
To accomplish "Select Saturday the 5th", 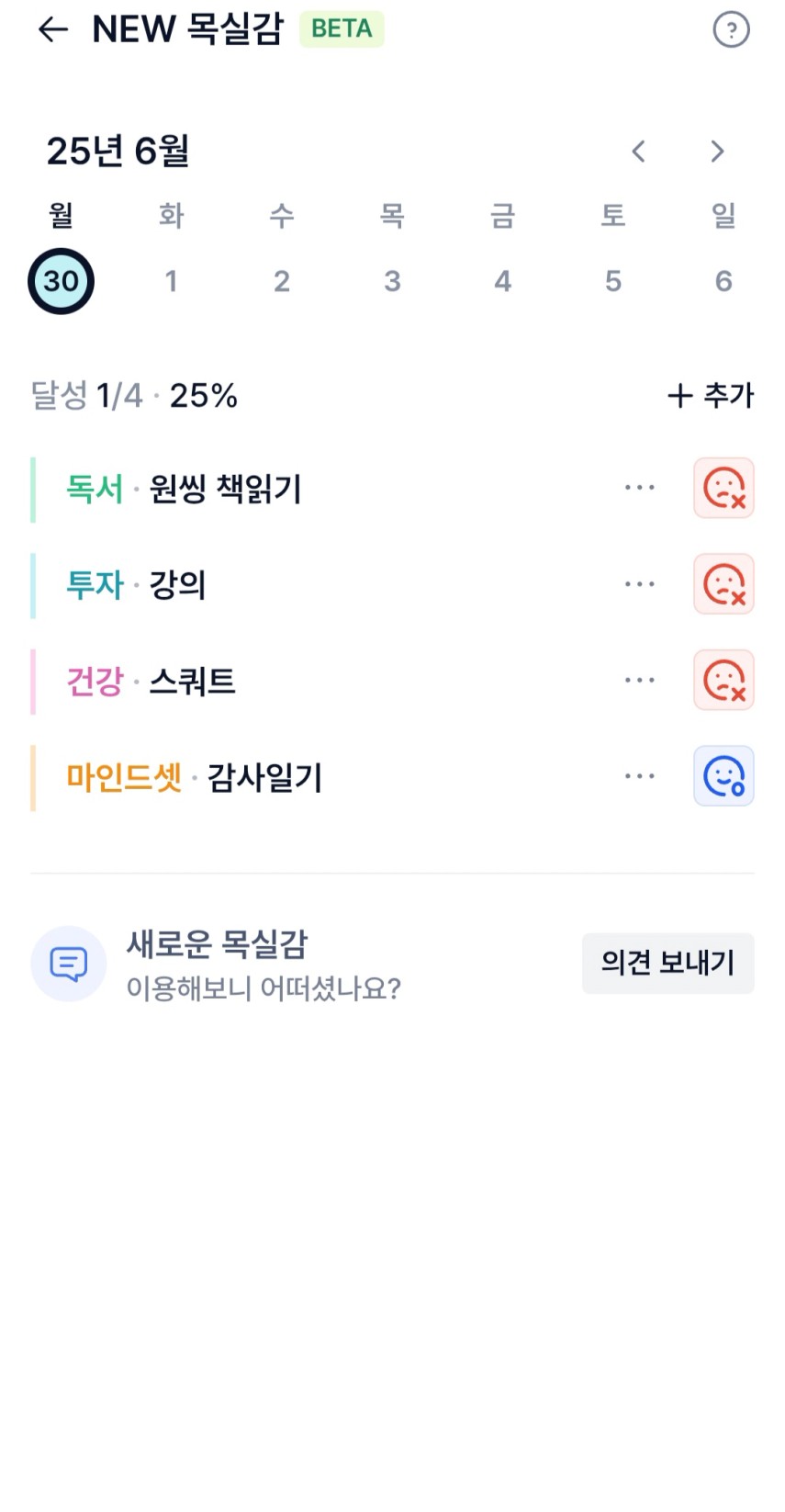I will 613,281.
